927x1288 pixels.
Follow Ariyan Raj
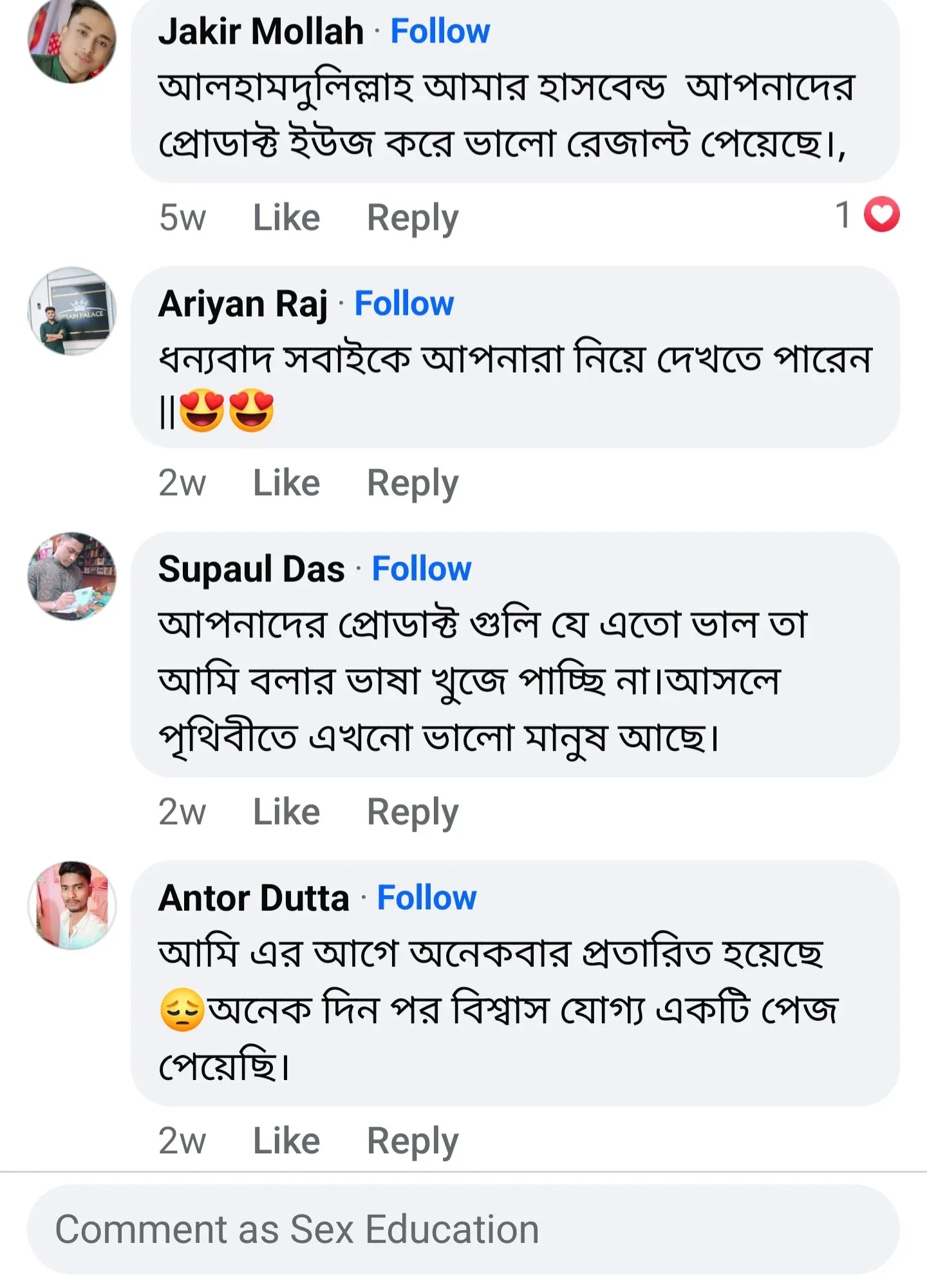pyautogui.click(x=404, y=303)
